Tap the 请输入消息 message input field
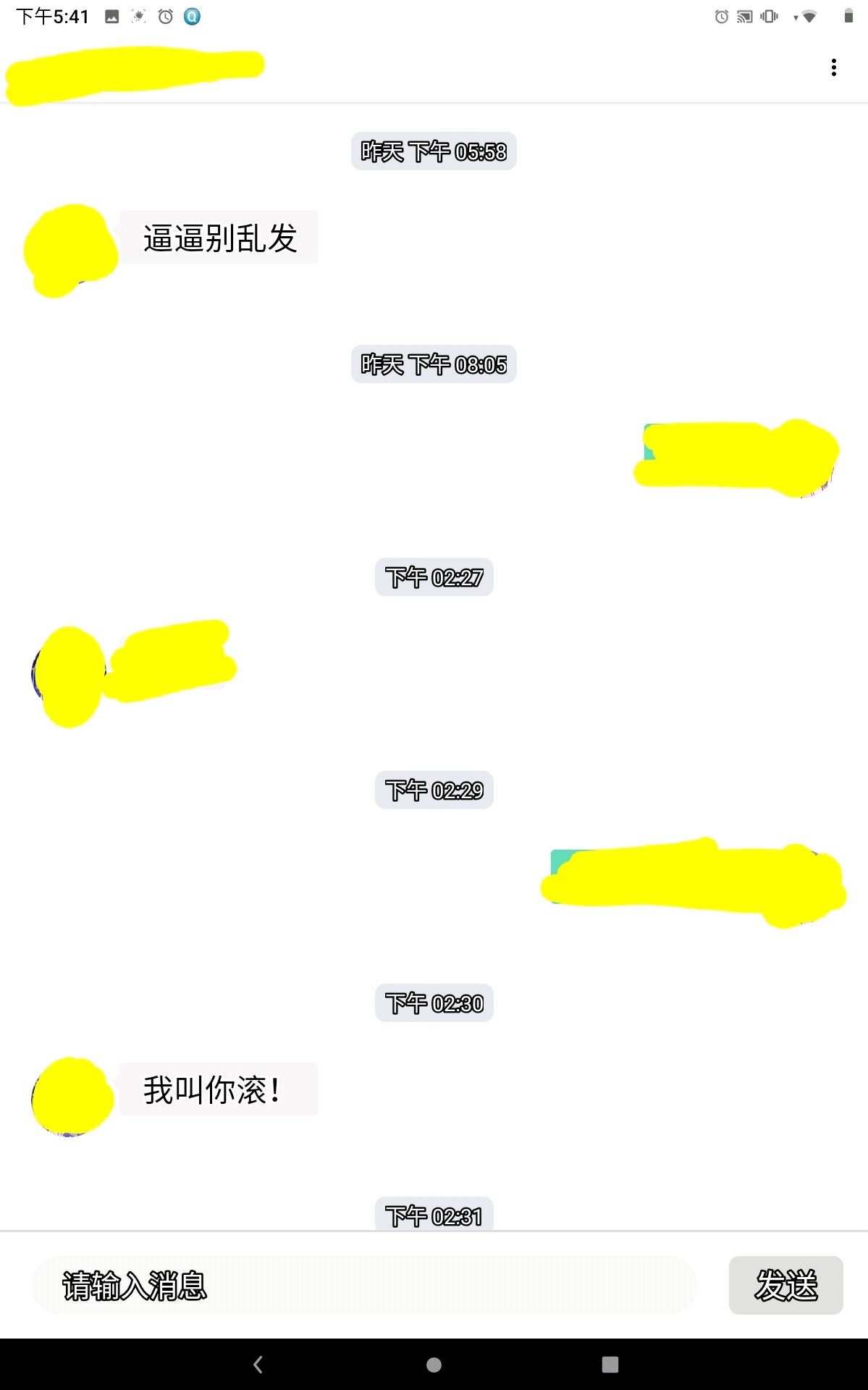868x1390 pixels. pos(364,1285)
